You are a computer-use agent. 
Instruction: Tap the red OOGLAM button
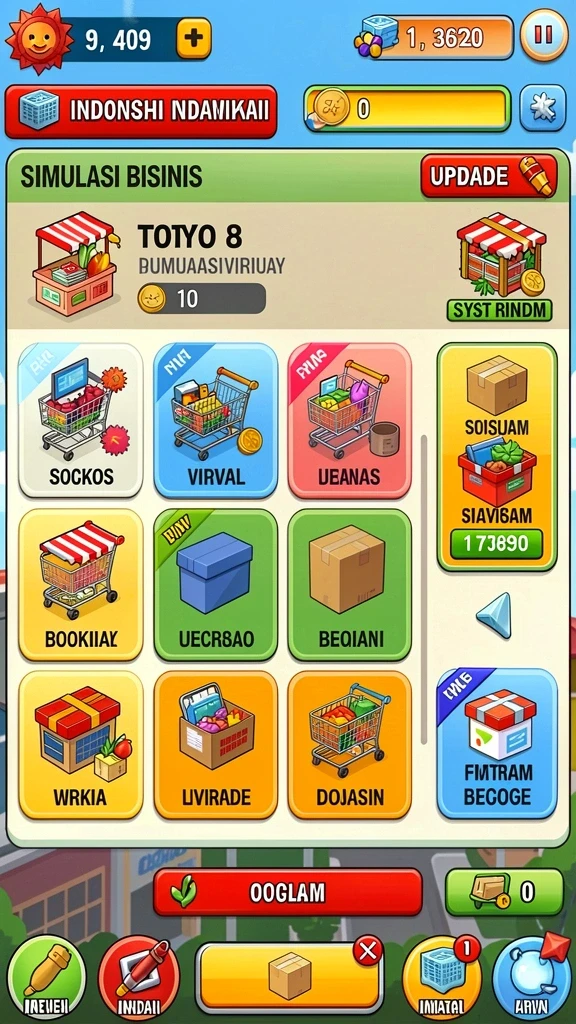coord(287,892)
